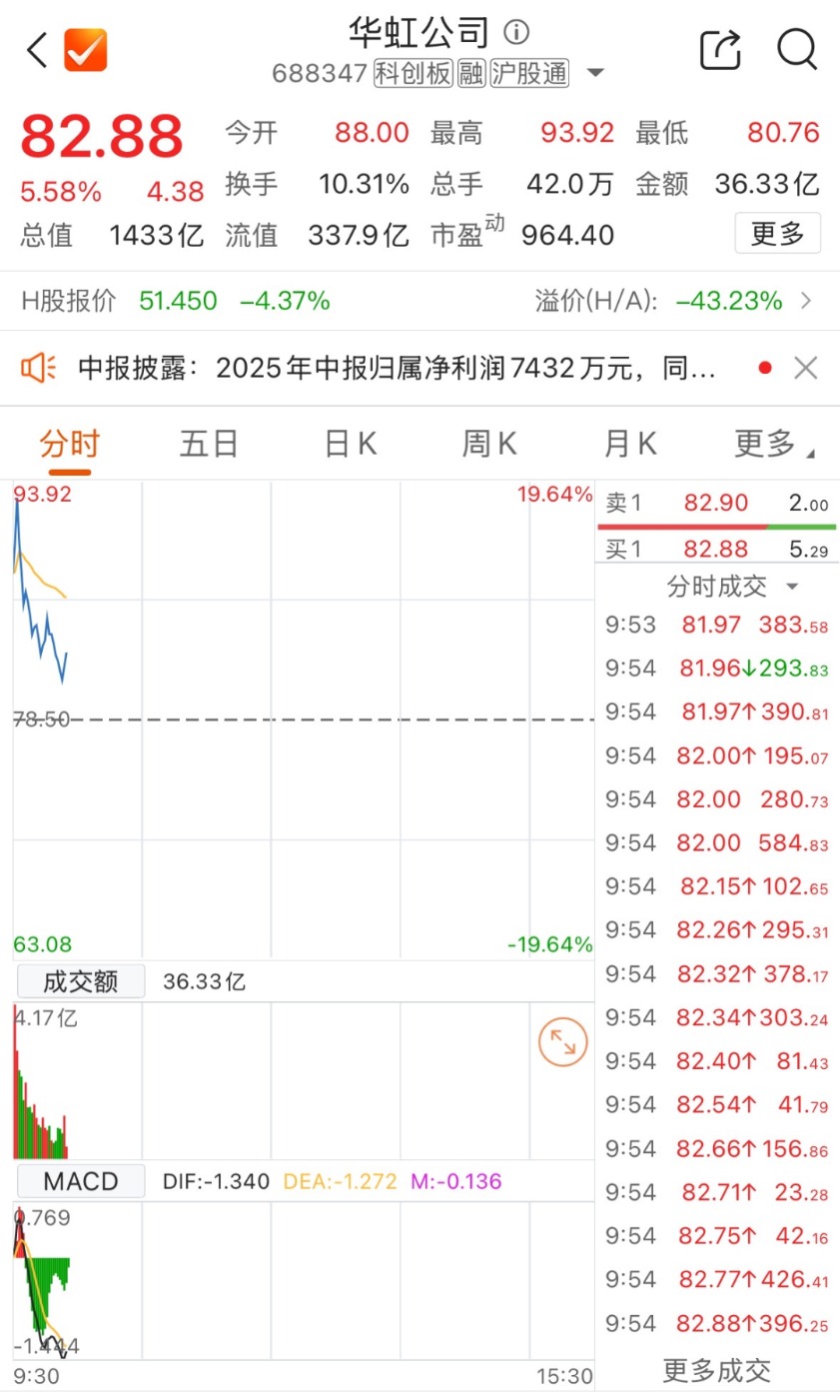Share this stock page
This screenshot has width=840, height=1400.
pyautogui.click(x=720, y=49)
